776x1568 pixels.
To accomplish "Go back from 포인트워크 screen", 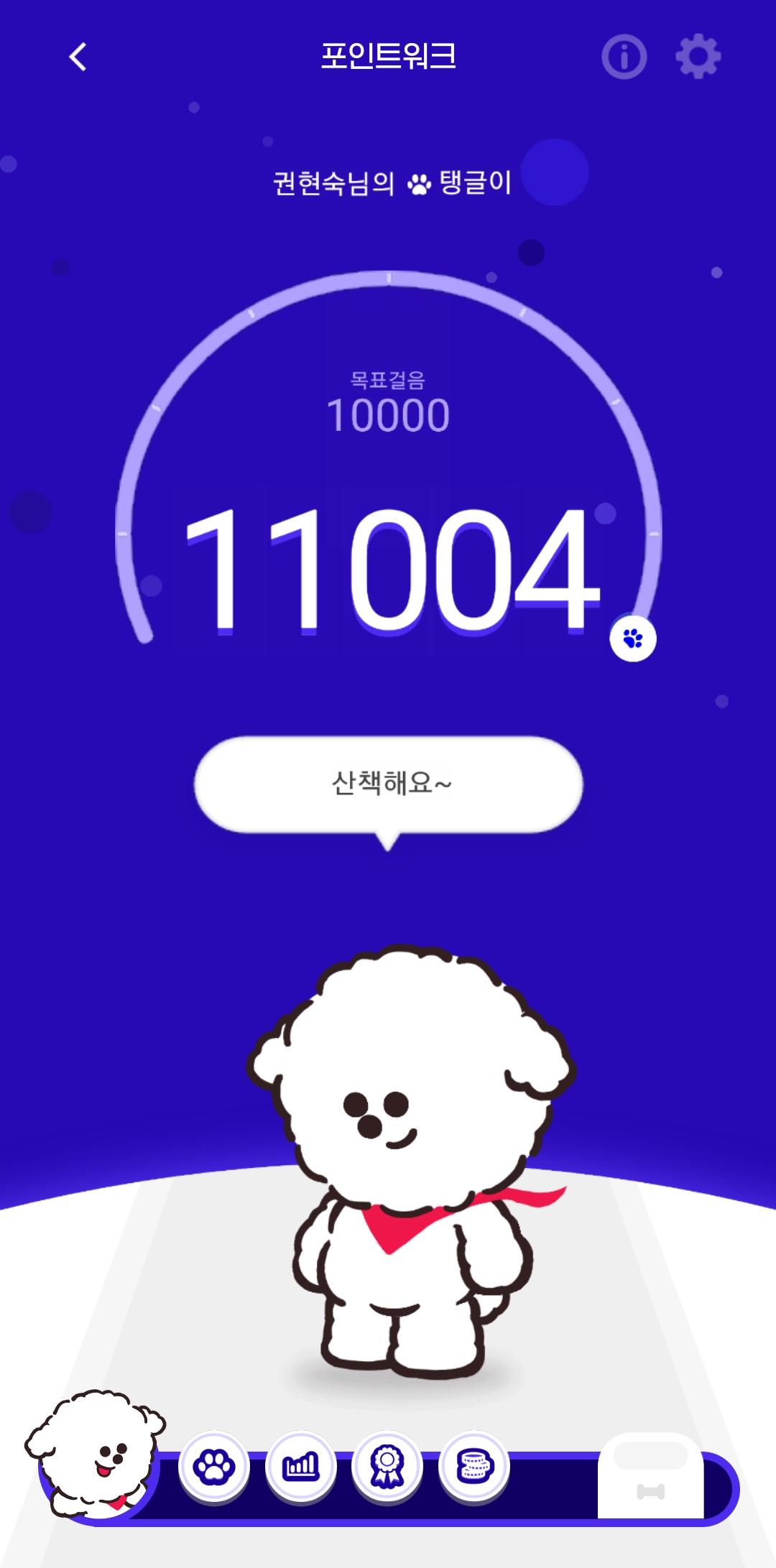I will pos(78,57).
